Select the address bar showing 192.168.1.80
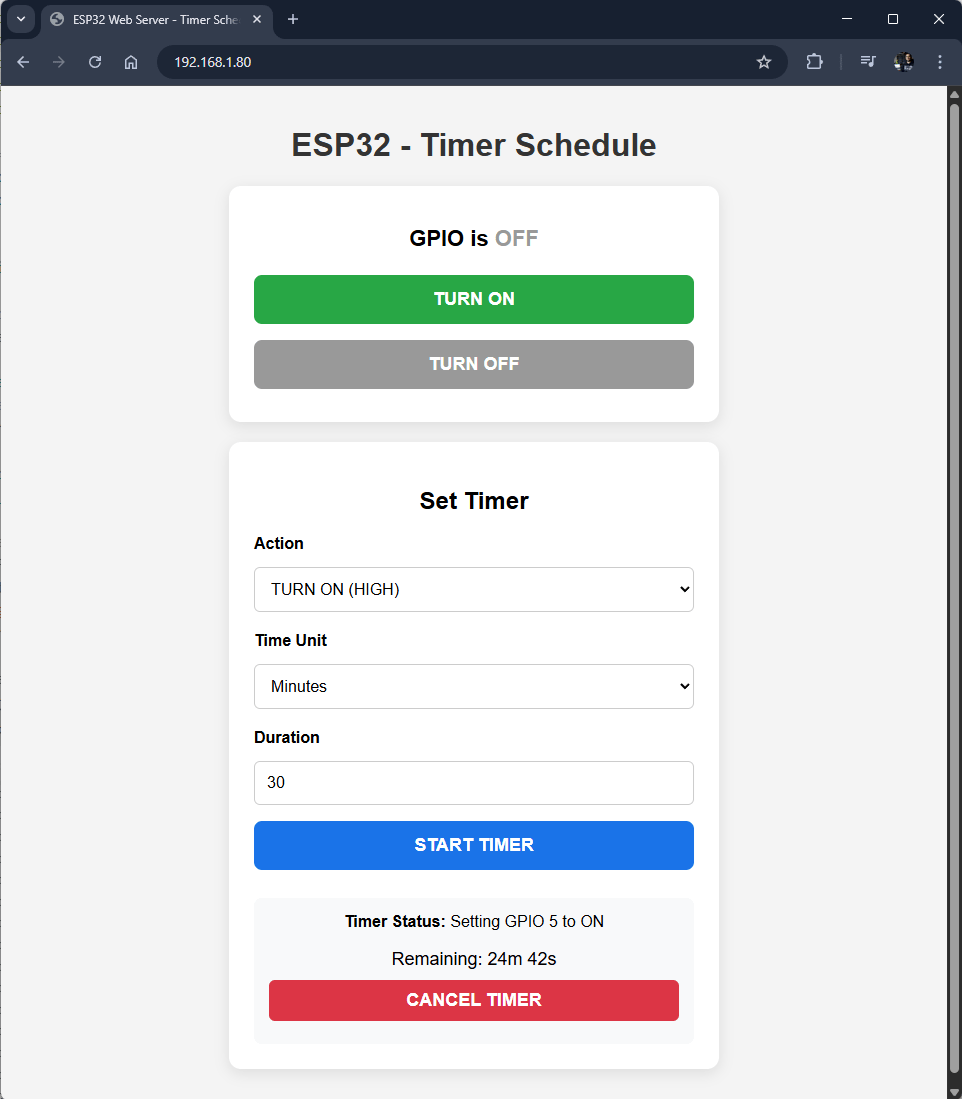Screen dimensions: 962x1099 click(455, 62)
